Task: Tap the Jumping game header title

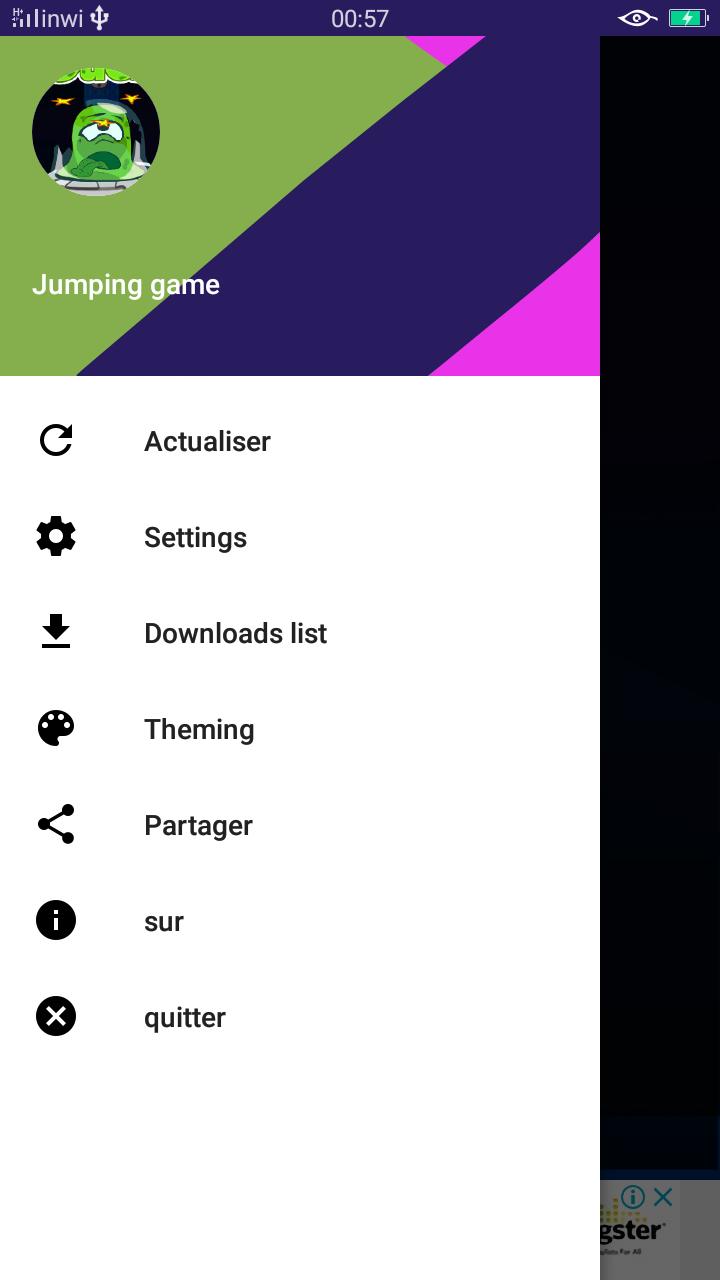Action: coord(126,285)
